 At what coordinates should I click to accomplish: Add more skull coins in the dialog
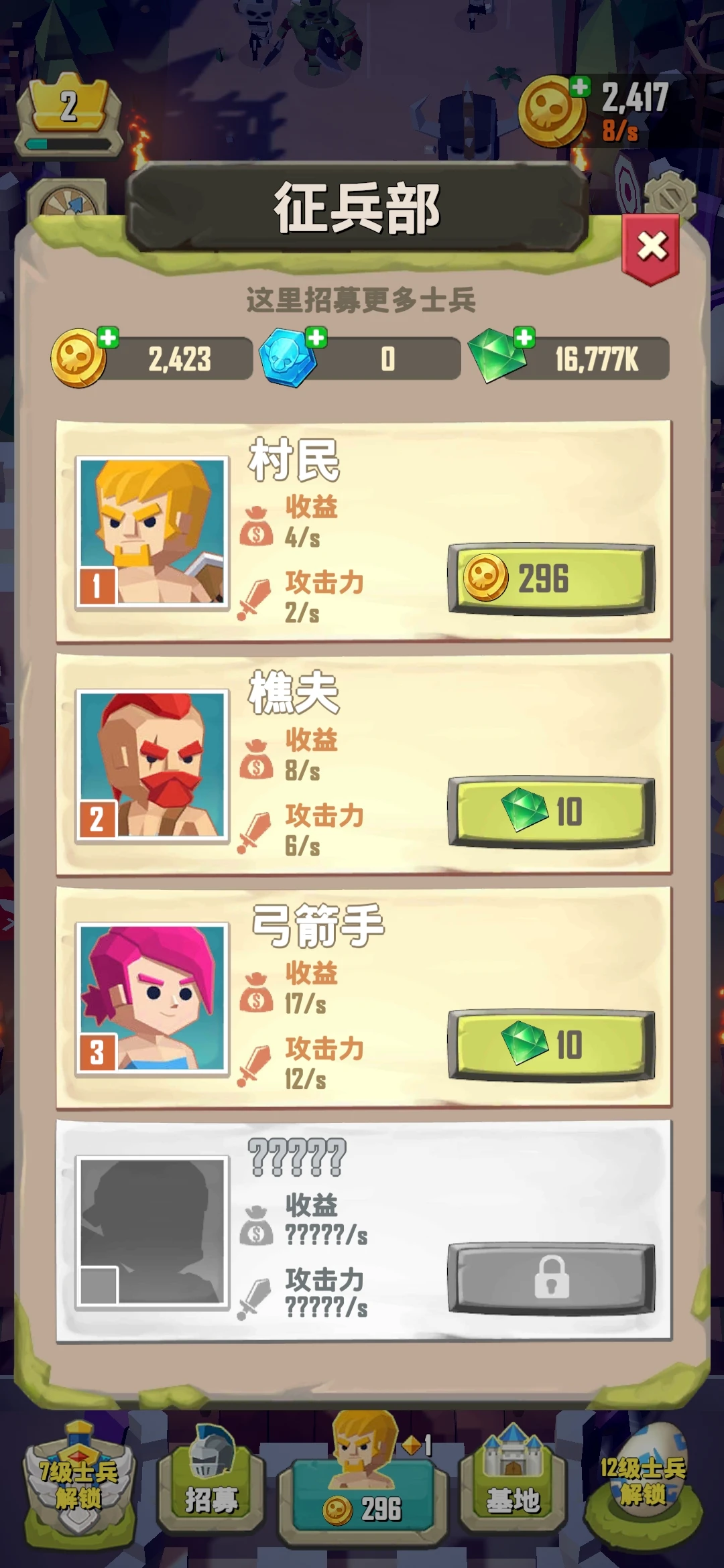(x=107, y=337)
